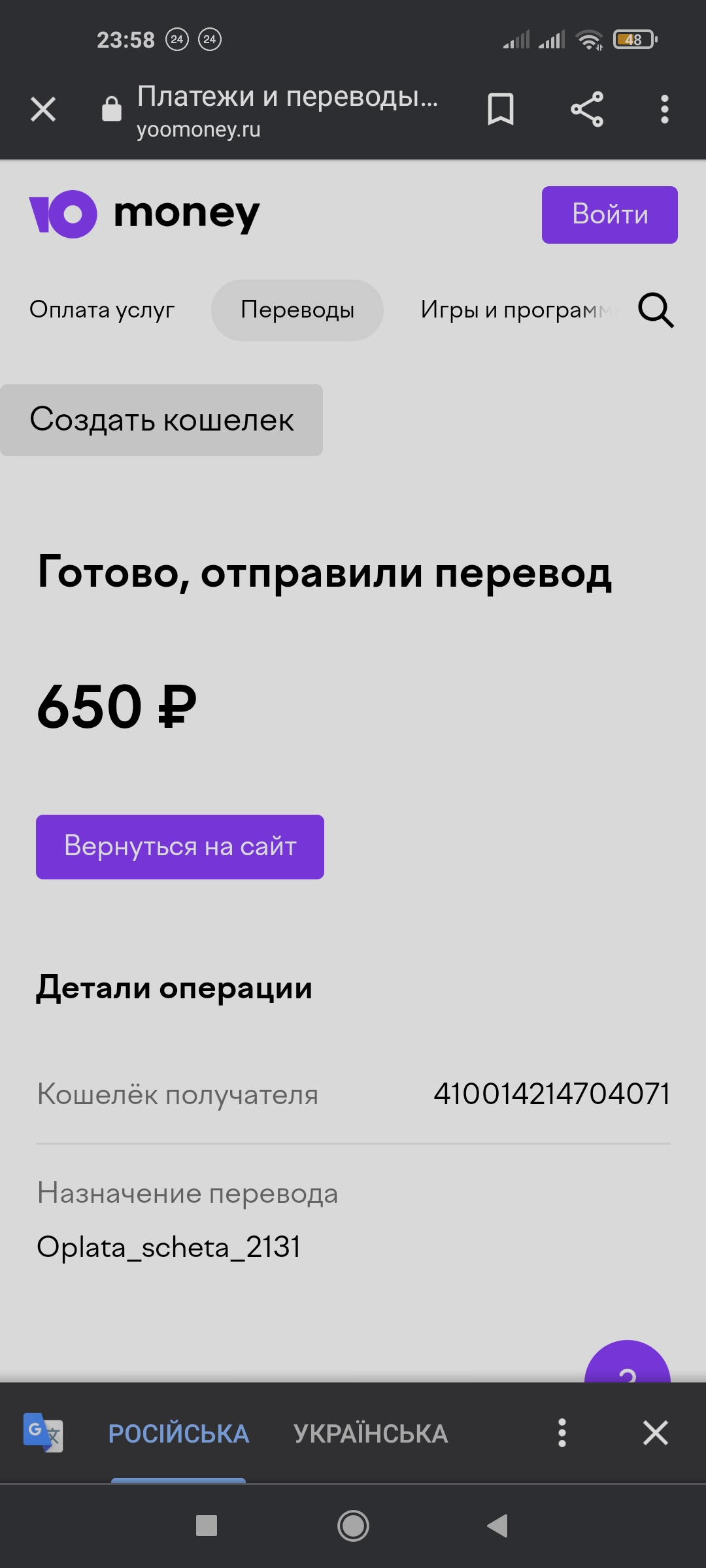Viewport: 706px width, 1568px height.
Task: Tap Вернуться на сайт button
Action: click(x=180, y=847)
